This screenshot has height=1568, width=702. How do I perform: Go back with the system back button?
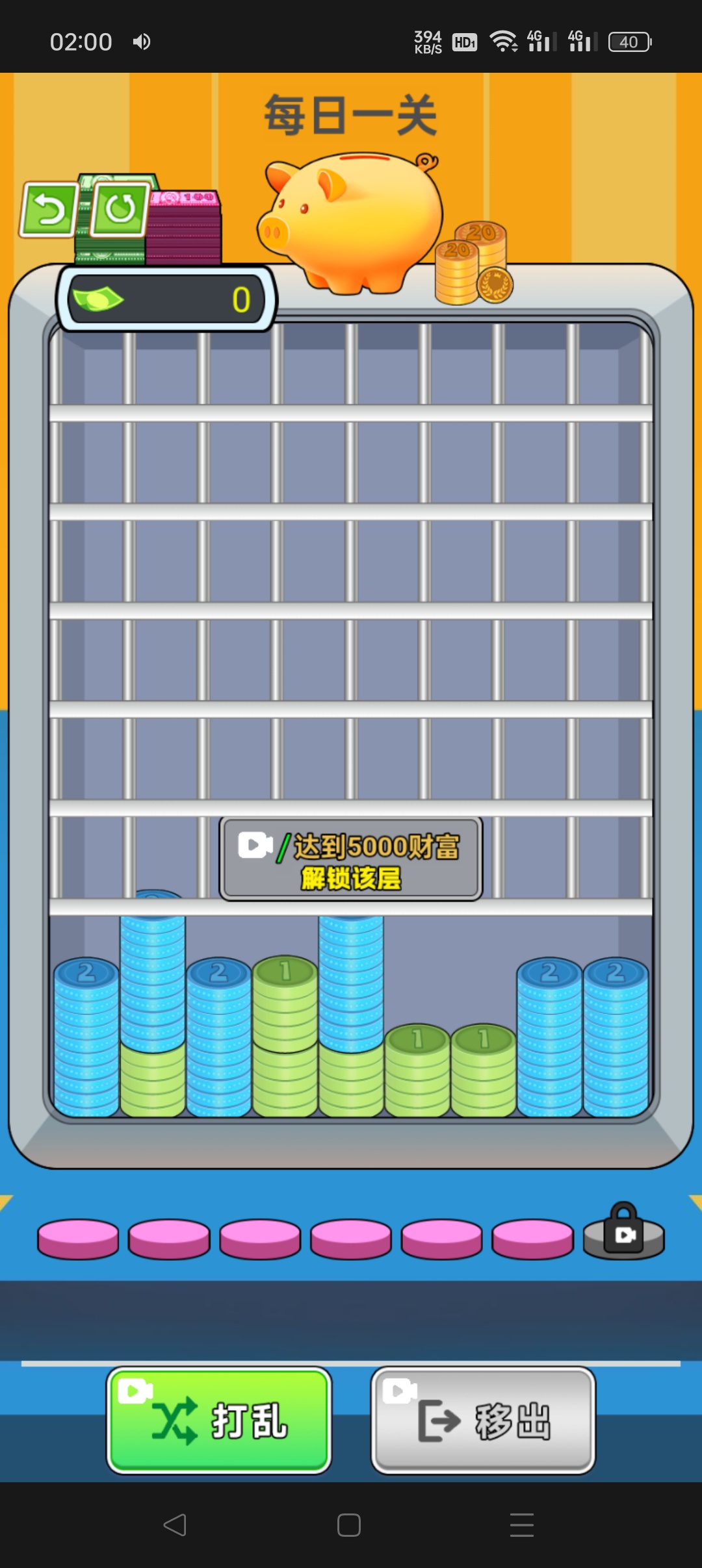click(x=175, y=1524)
